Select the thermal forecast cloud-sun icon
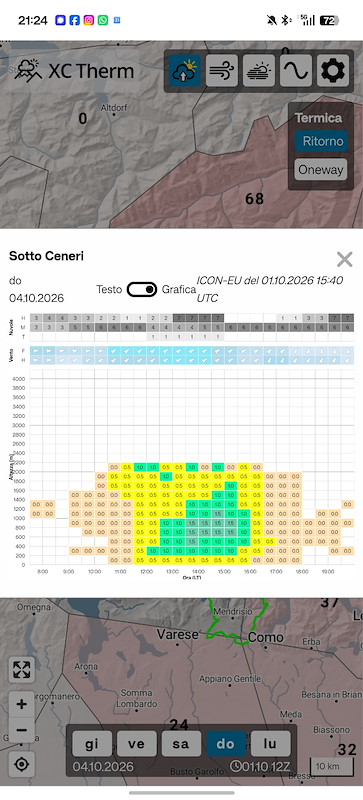This screenshot has width=363, height=800. click(x=185, y=71)
